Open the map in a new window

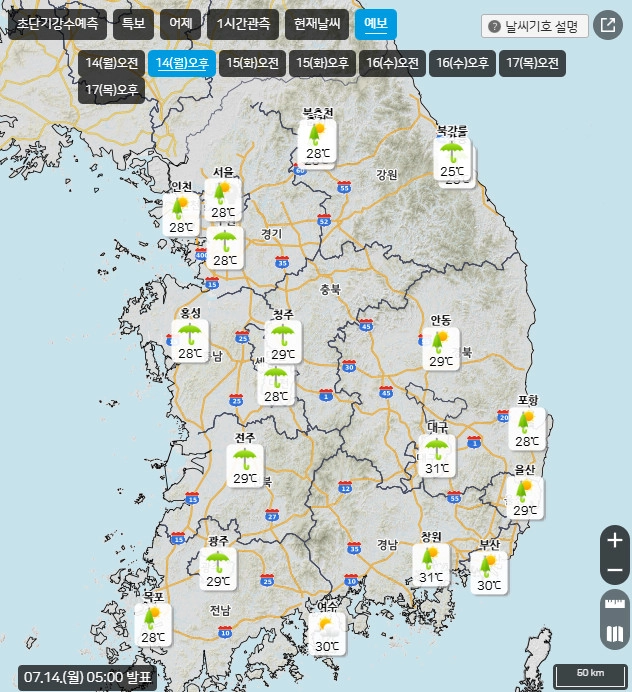click(607, 26)
